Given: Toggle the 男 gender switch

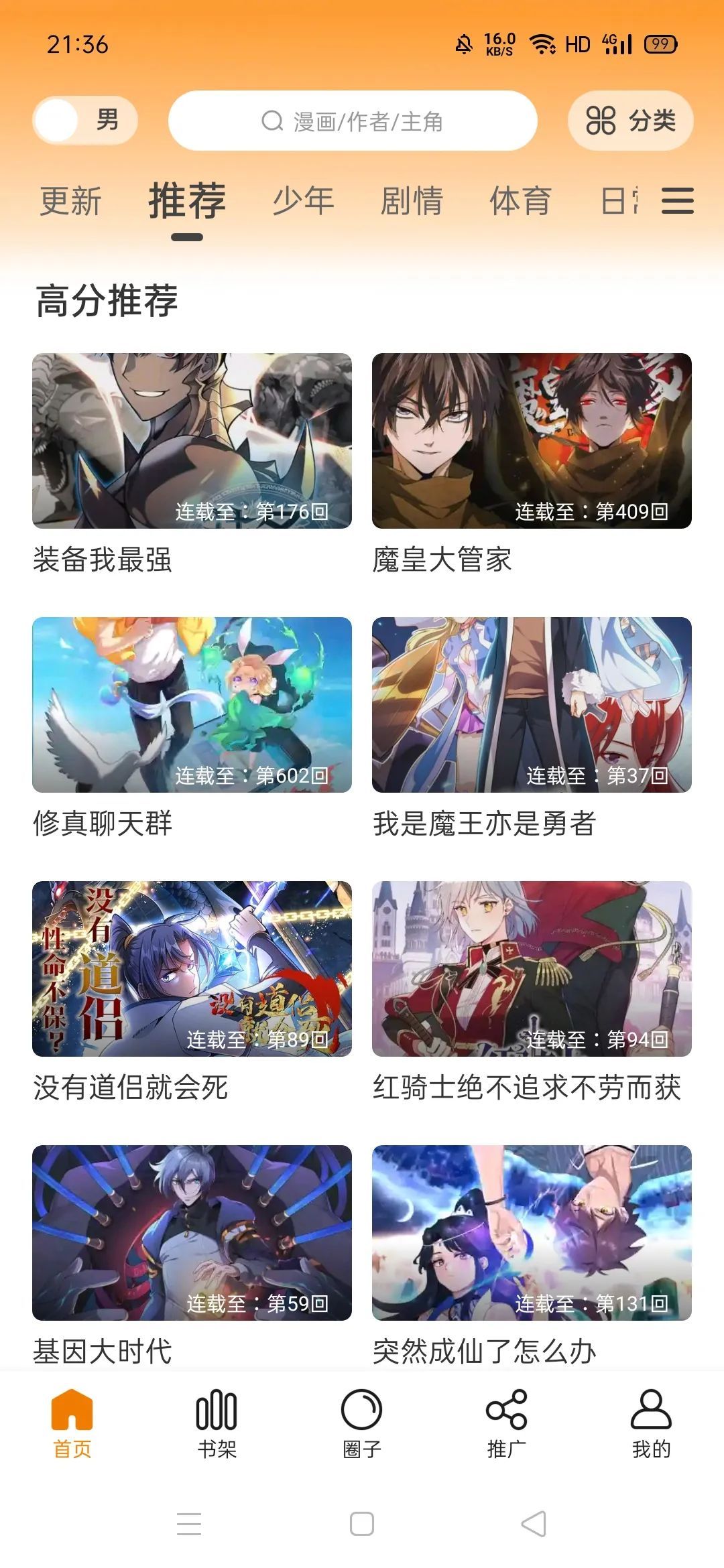Looking at the screenshot, I should (84, 121).
